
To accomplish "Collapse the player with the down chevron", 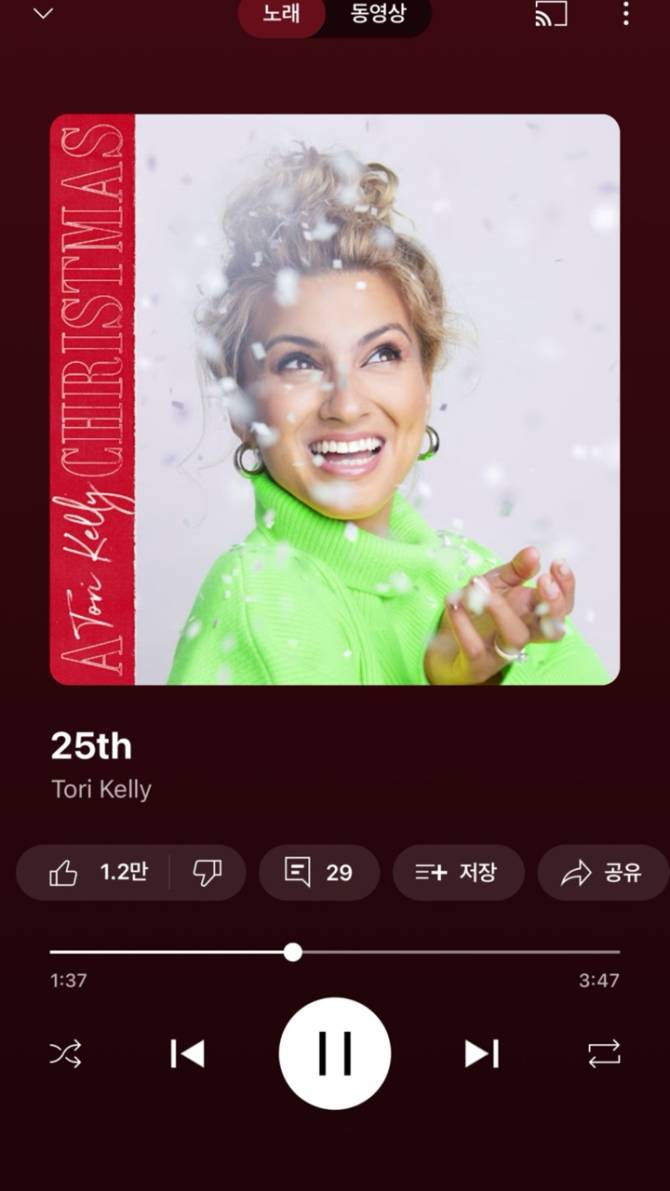I will 43,14.
